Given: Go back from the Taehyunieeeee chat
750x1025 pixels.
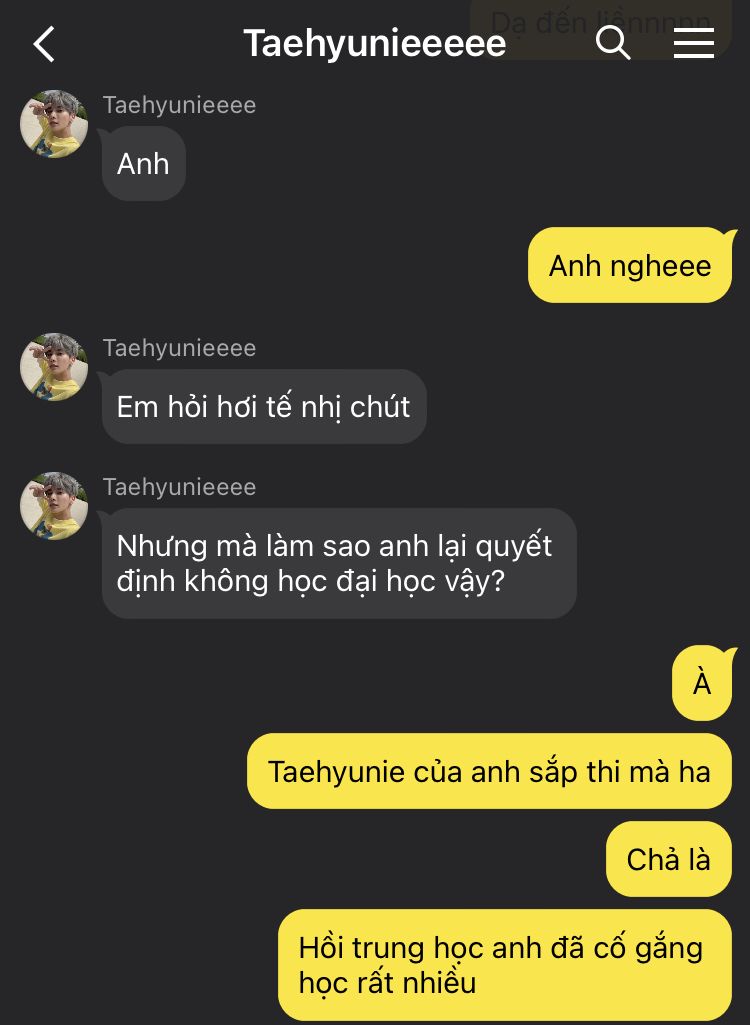Looking at the screenshot, I should [44, 44].
